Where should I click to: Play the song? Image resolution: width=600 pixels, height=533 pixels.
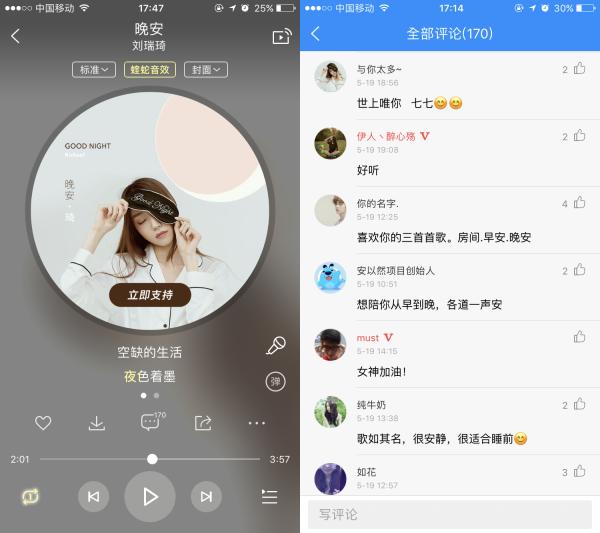[x=150, y=496]
